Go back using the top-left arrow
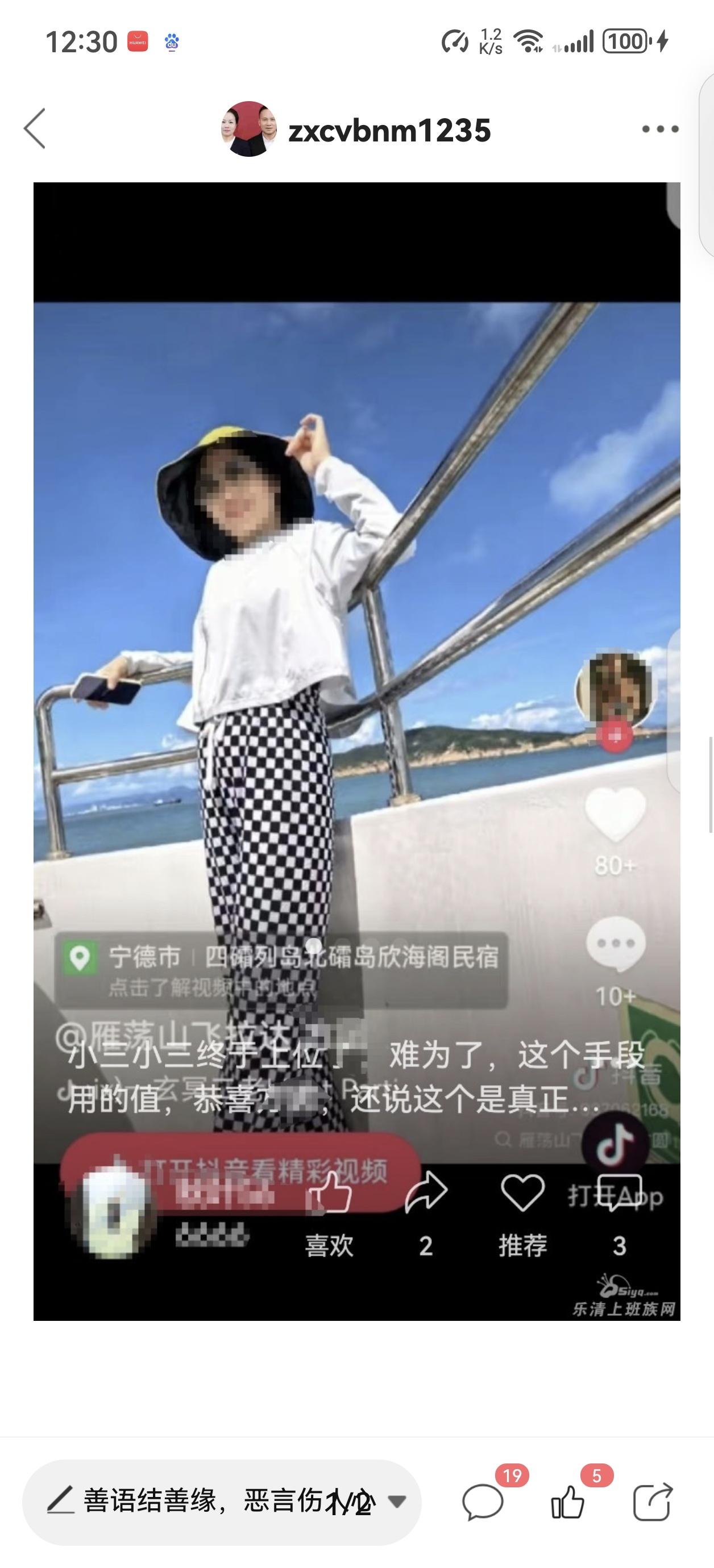Image resolution: width=714 pixels, height=1568 pixels. coord(35,128)
